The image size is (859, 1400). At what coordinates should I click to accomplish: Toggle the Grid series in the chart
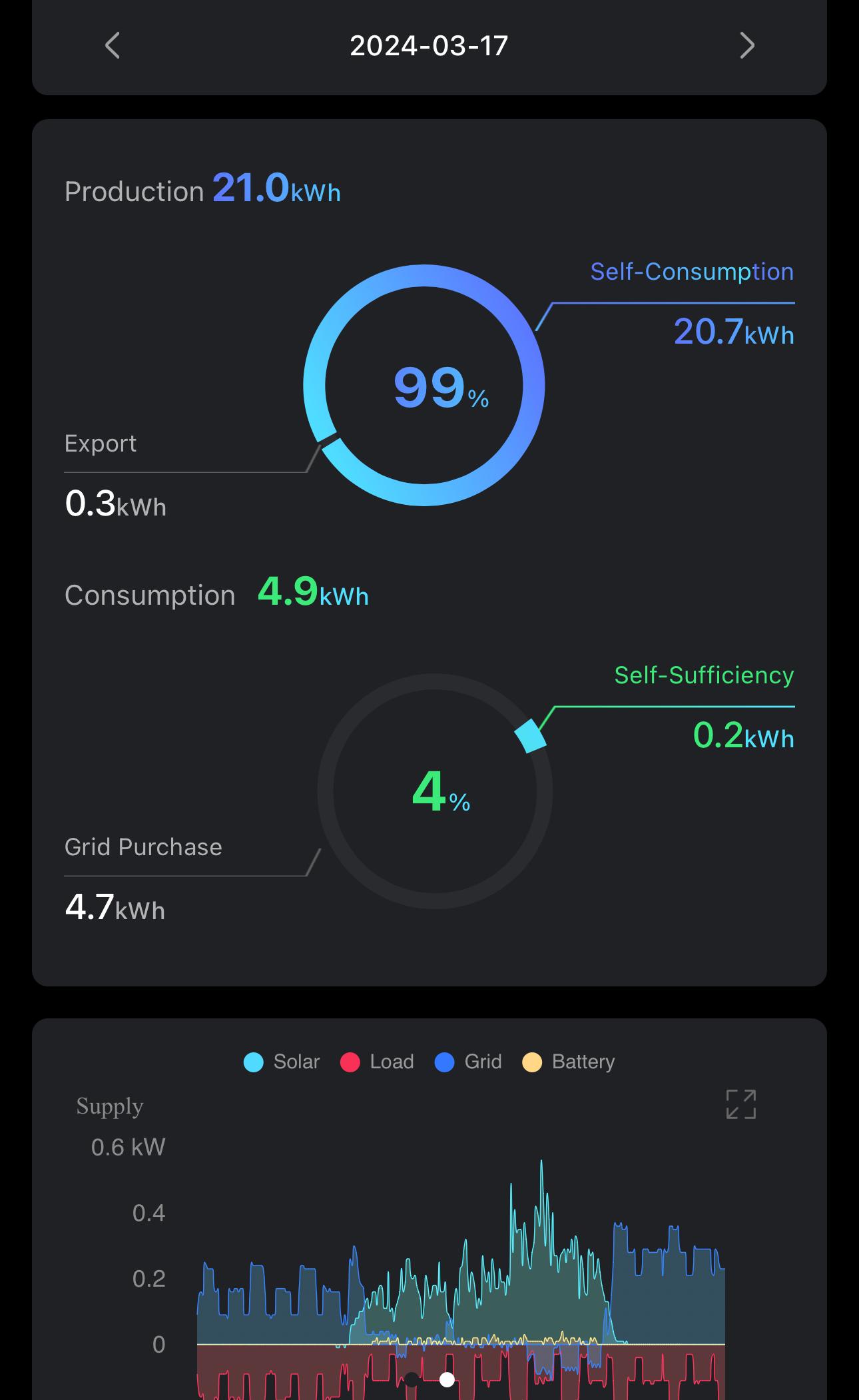468,1062
